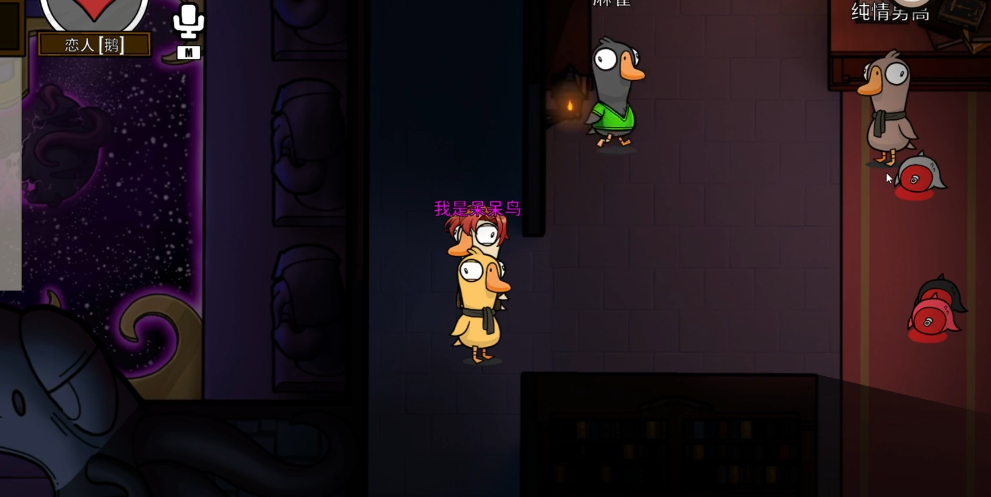Open the 恋人[鹅] role card
Viewport: 991px width, 497px height.
(94, 44)
